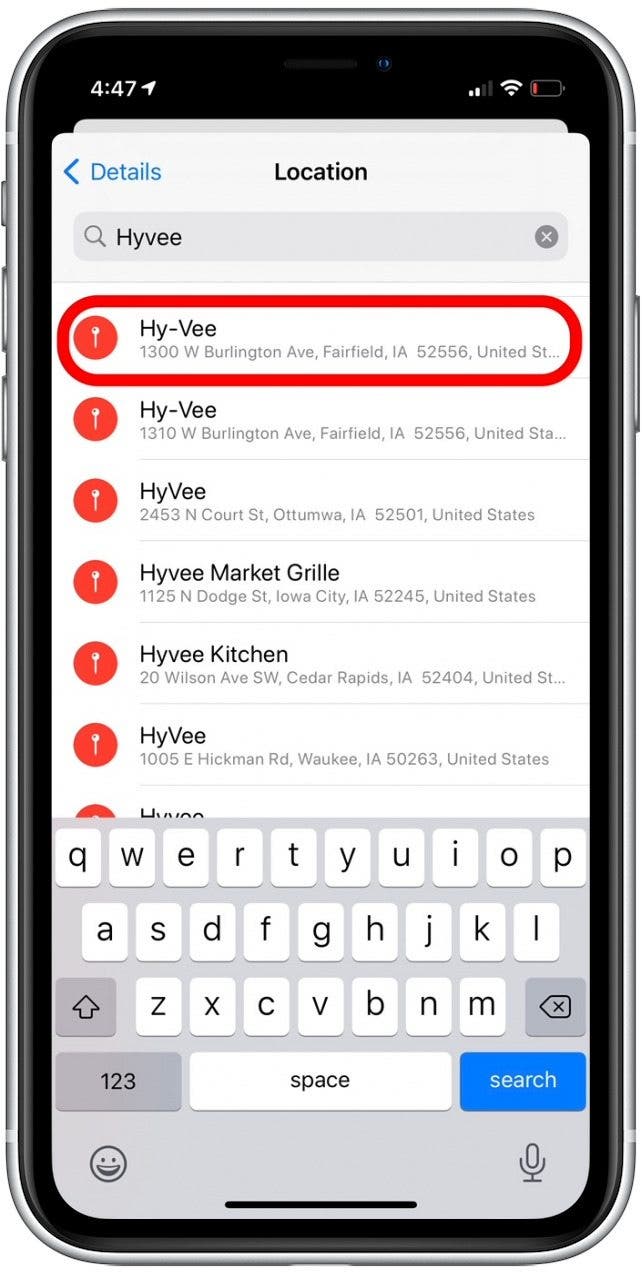Choose HyVee on N Court St, Ottumwa
The width and height of the screenshot is (642, 1274).
point(340,502)
